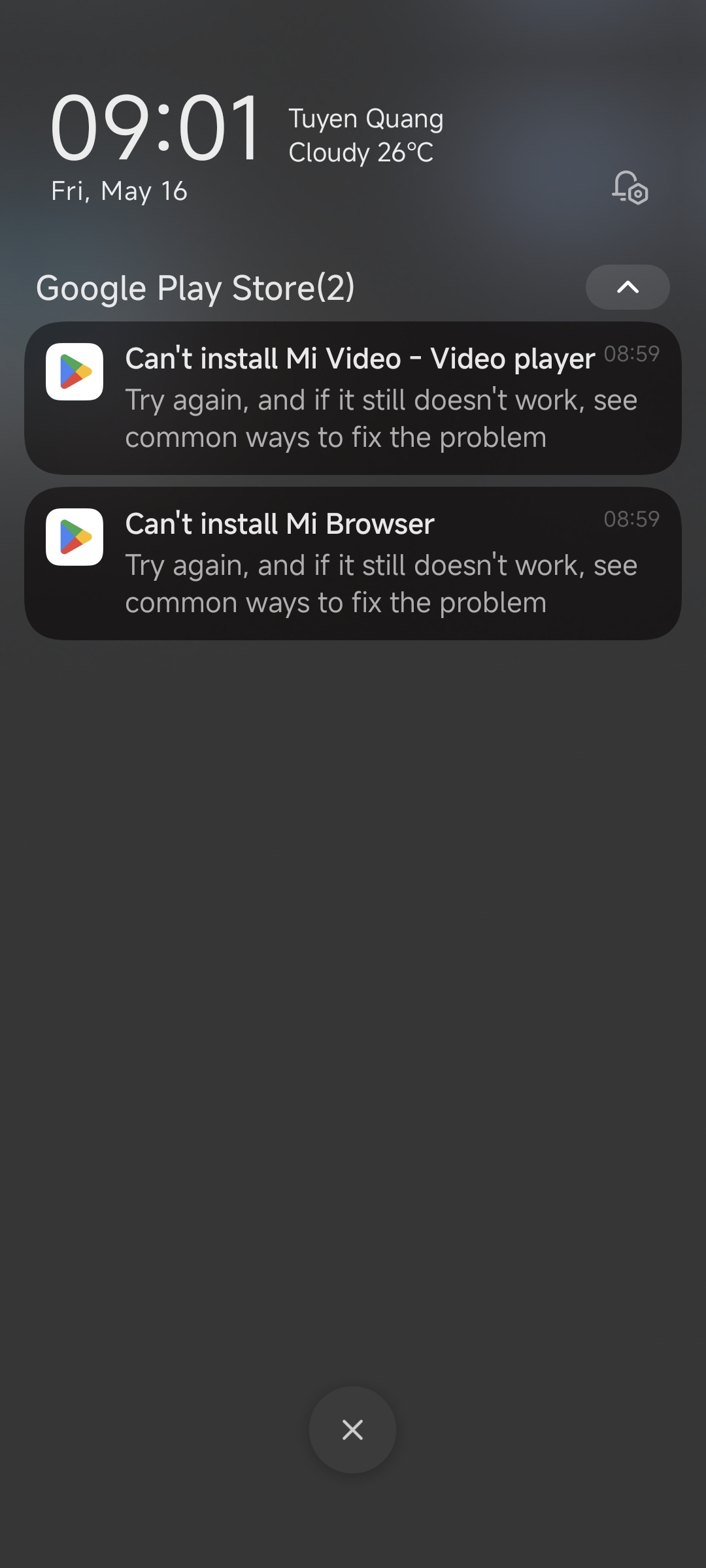
Task: Collapse the Google Play Store notification group
Action: tap(628, 287)
